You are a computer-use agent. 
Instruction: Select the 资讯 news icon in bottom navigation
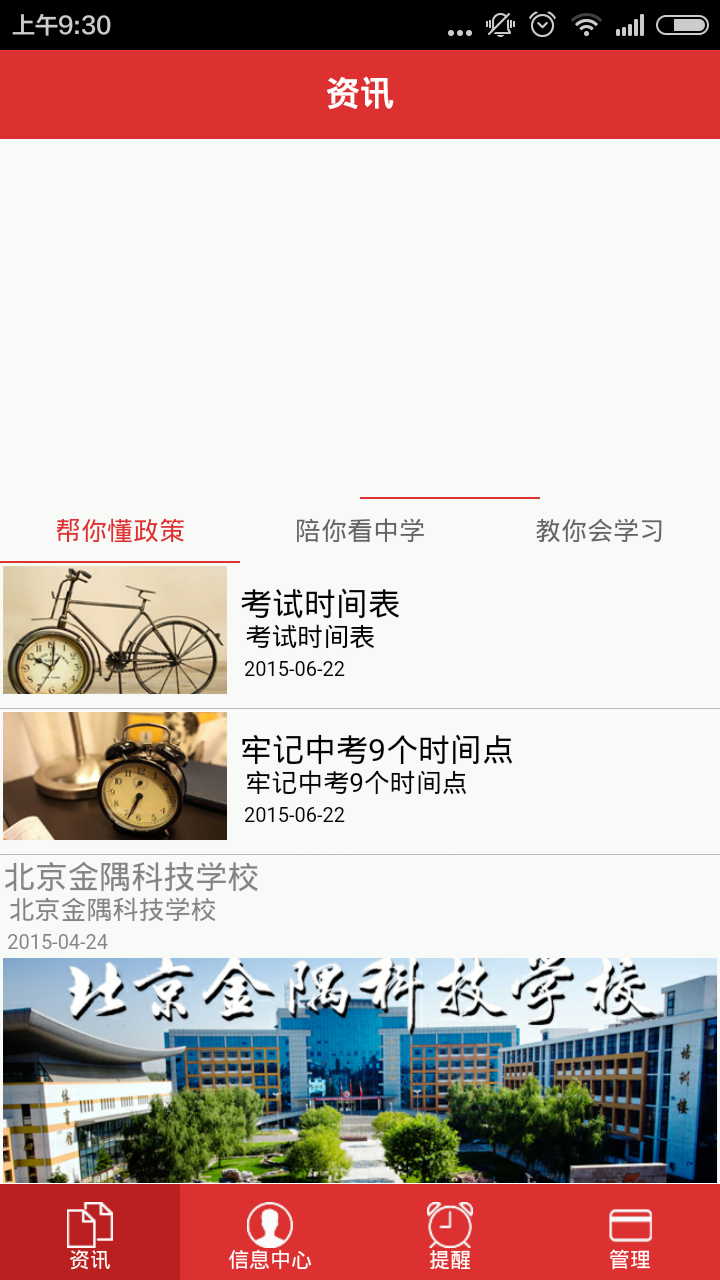click(90, 1230)
